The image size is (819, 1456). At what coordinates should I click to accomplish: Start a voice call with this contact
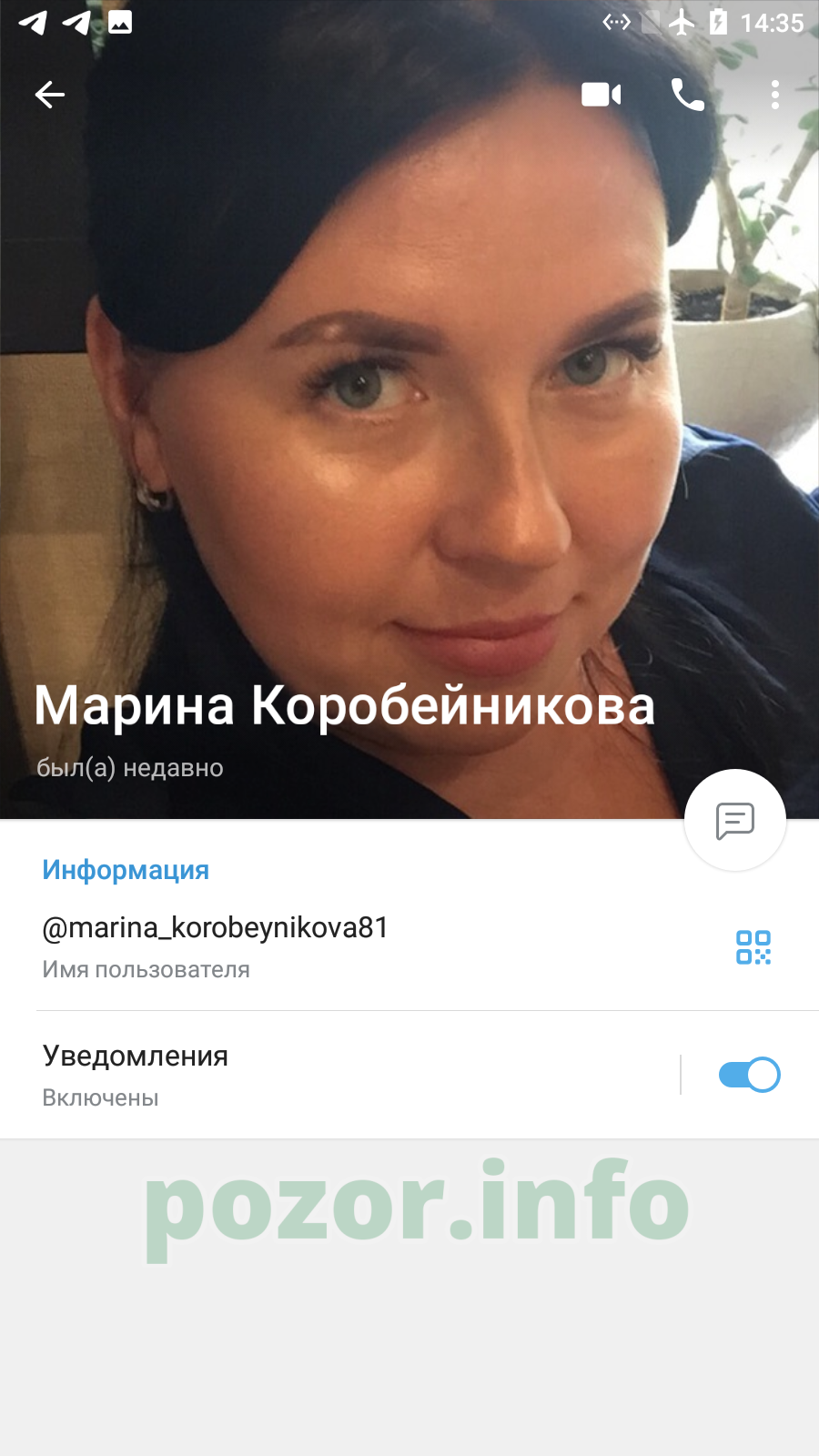pos(687,94)
